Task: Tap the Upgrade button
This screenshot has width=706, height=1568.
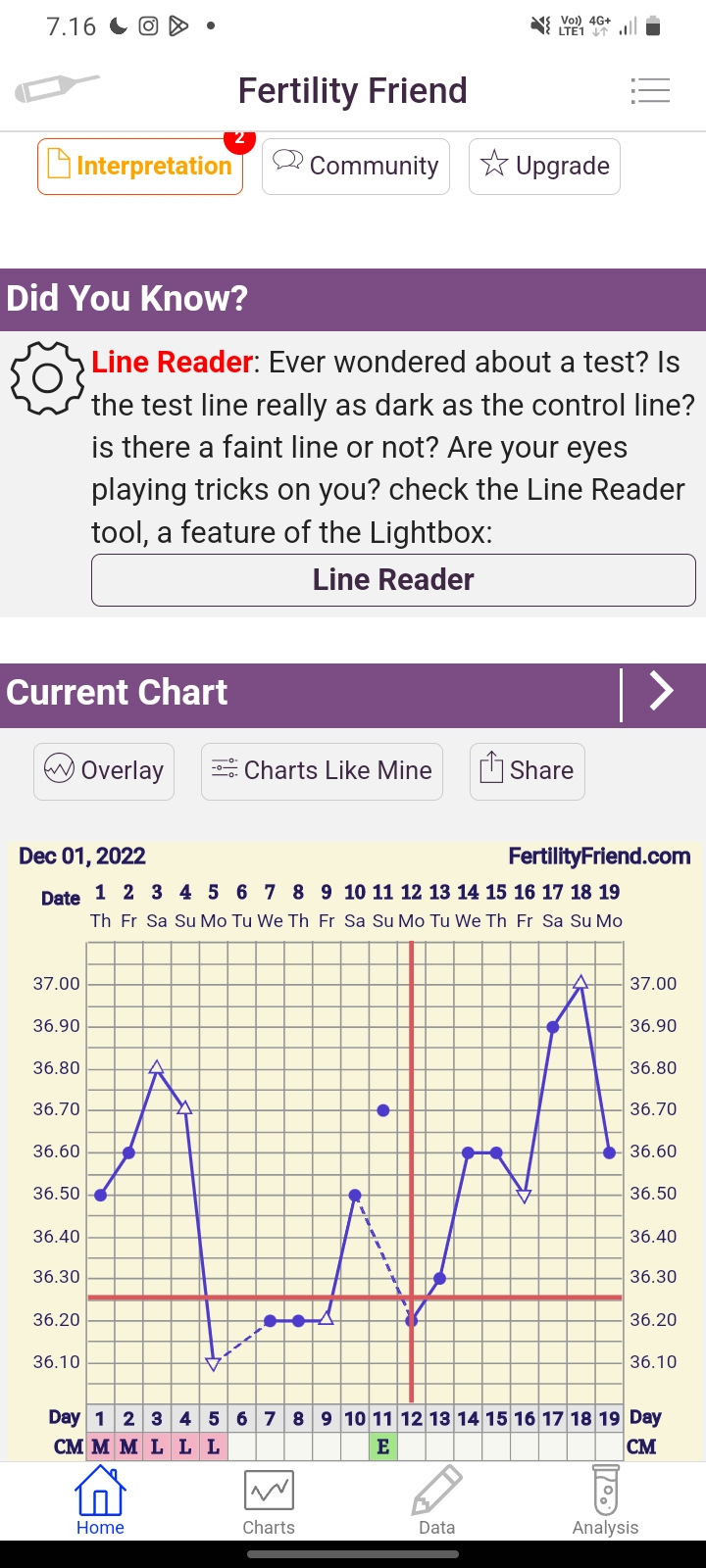Action: click(544, 167)
